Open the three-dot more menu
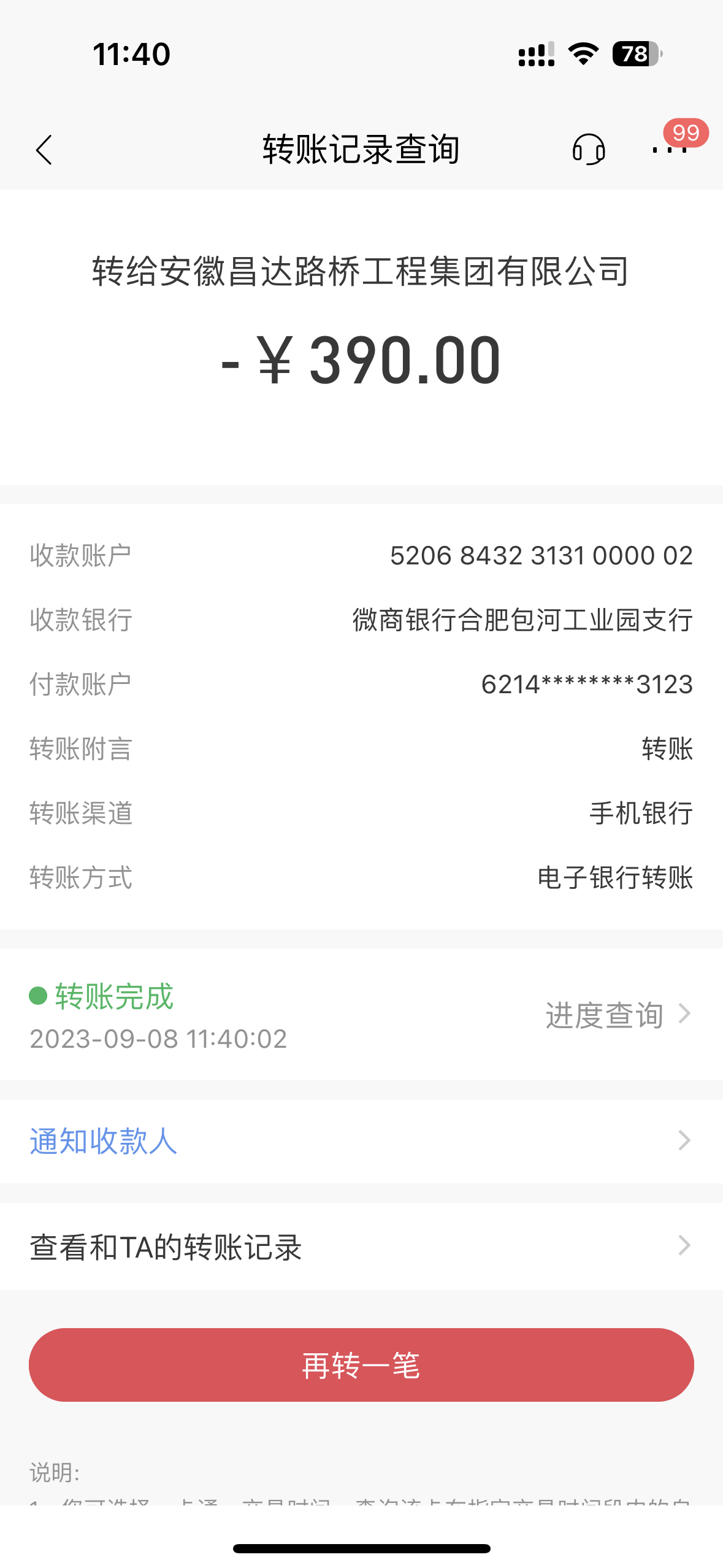Image resolution: width=723 pixels, height=1568 pixels. coord(669,150)
